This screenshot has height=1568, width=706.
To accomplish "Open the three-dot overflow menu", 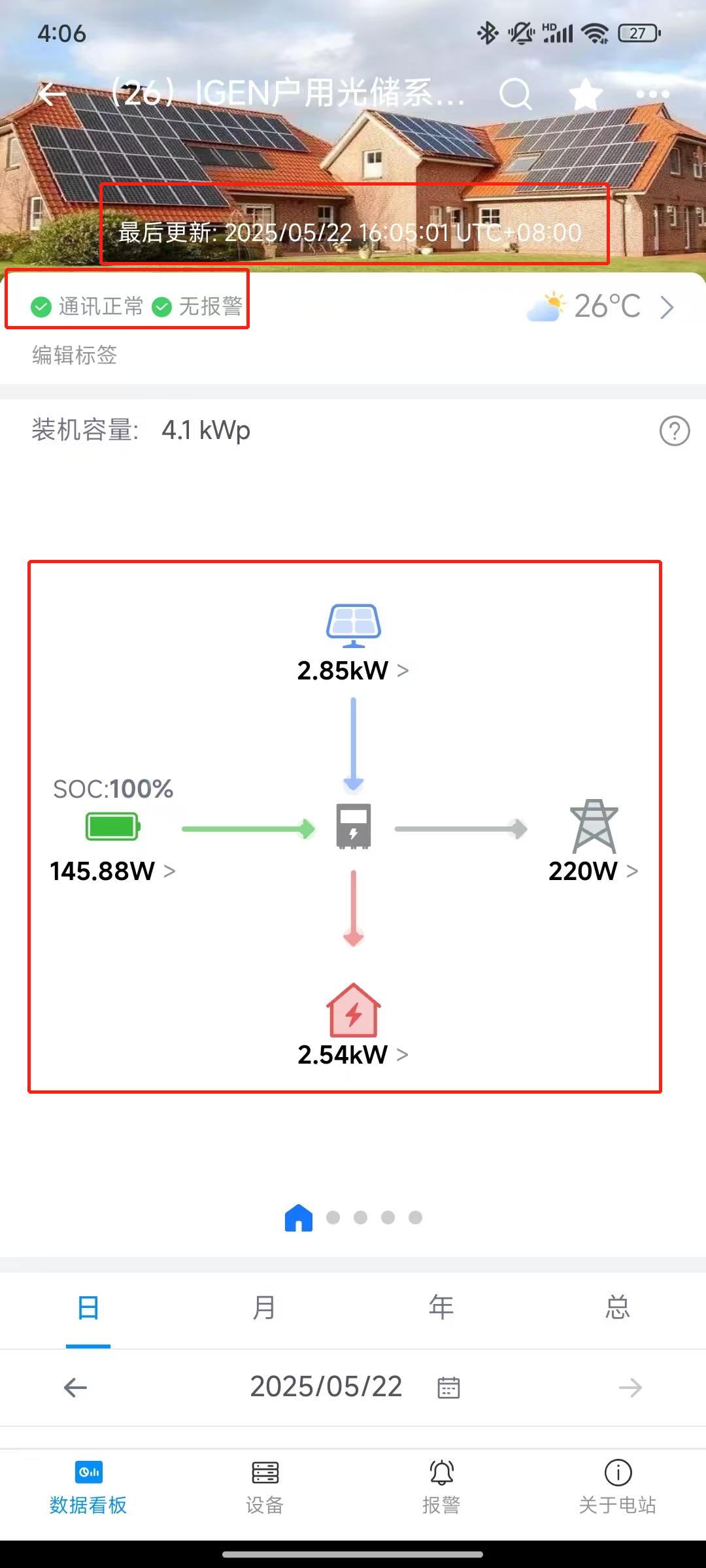I will (x=652, y=94).
